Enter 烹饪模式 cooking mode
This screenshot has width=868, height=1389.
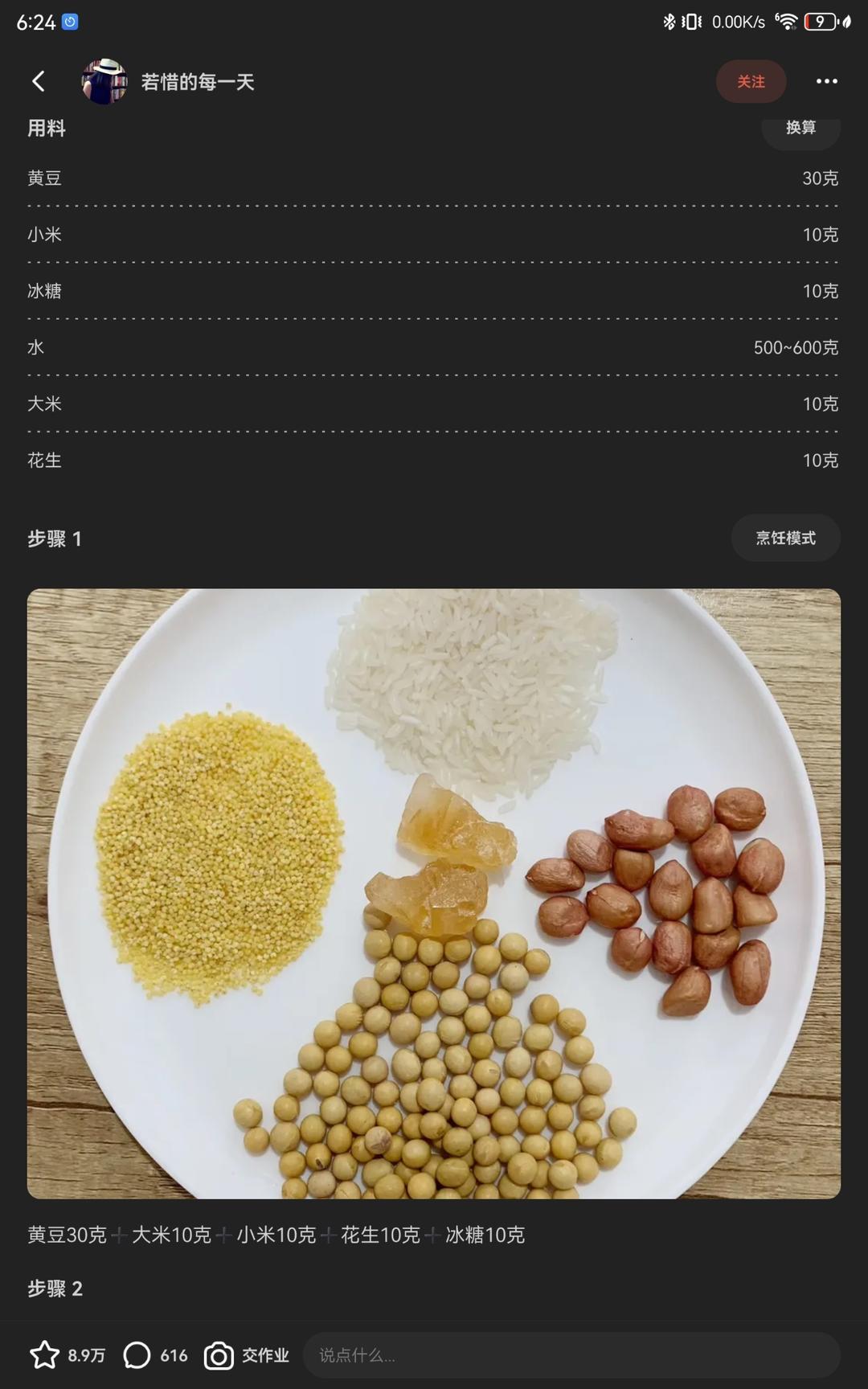point(785,538)
